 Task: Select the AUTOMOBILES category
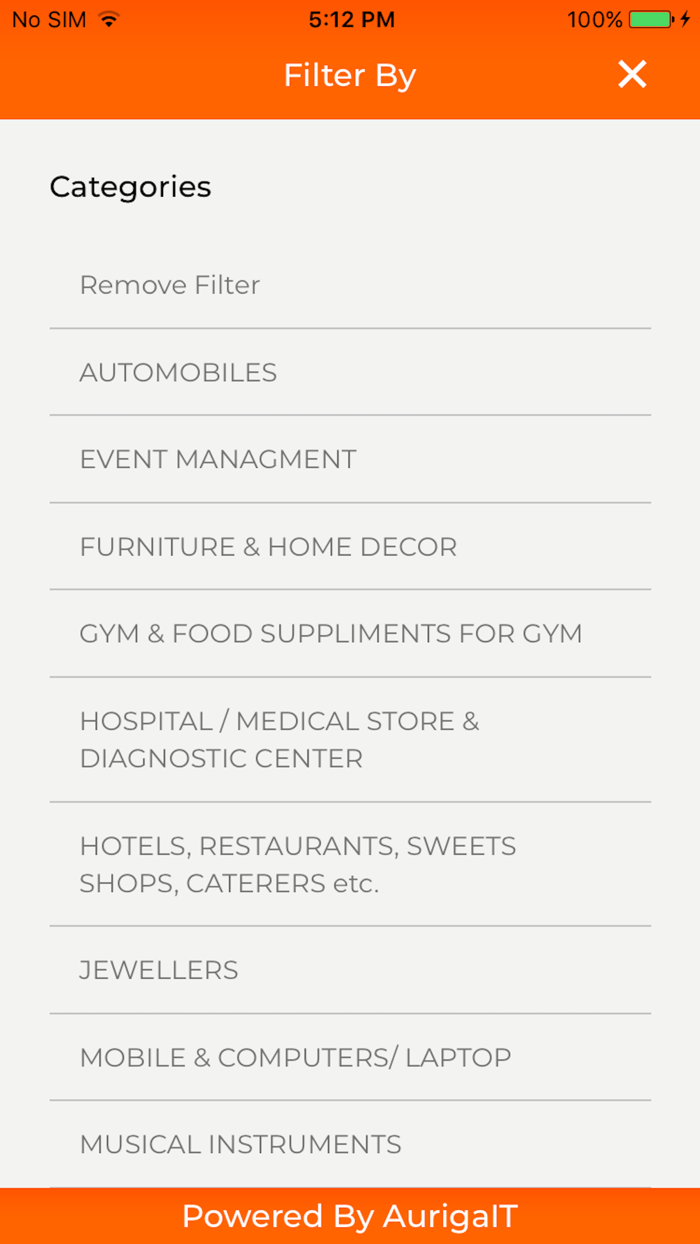pos(178,372)
